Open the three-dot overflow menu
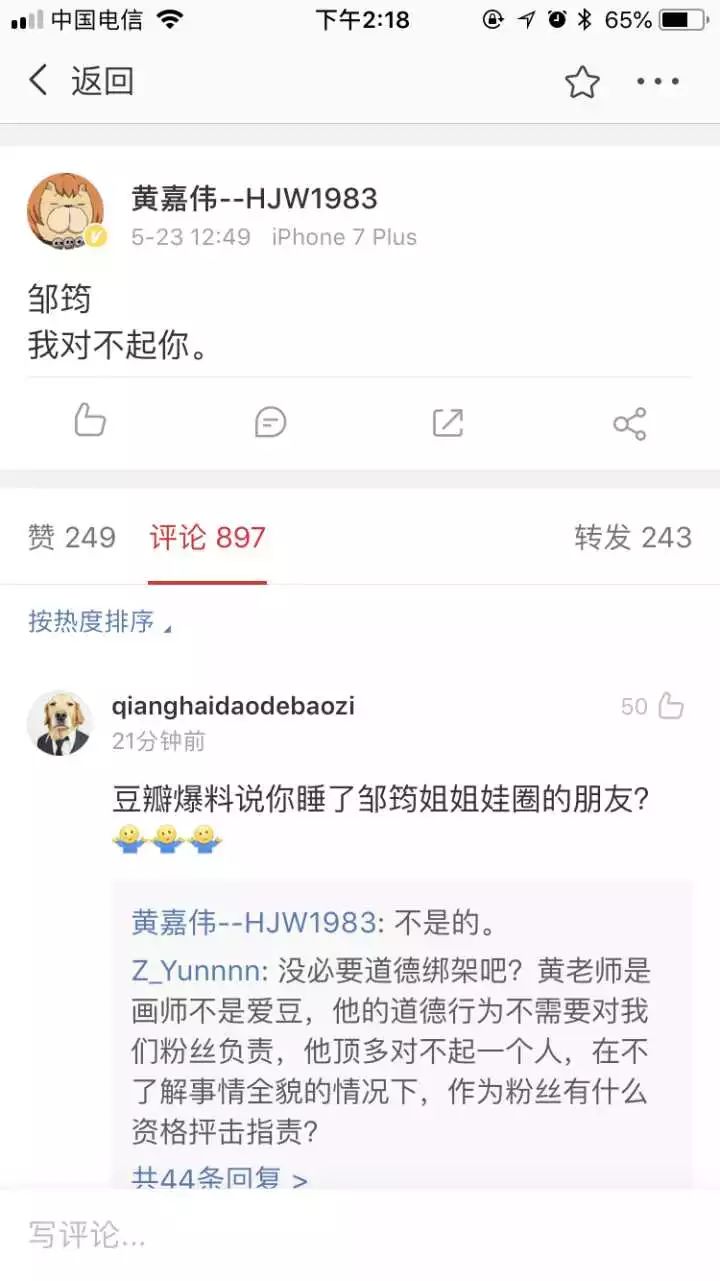720x1281 pixels. tap(658, 82)
